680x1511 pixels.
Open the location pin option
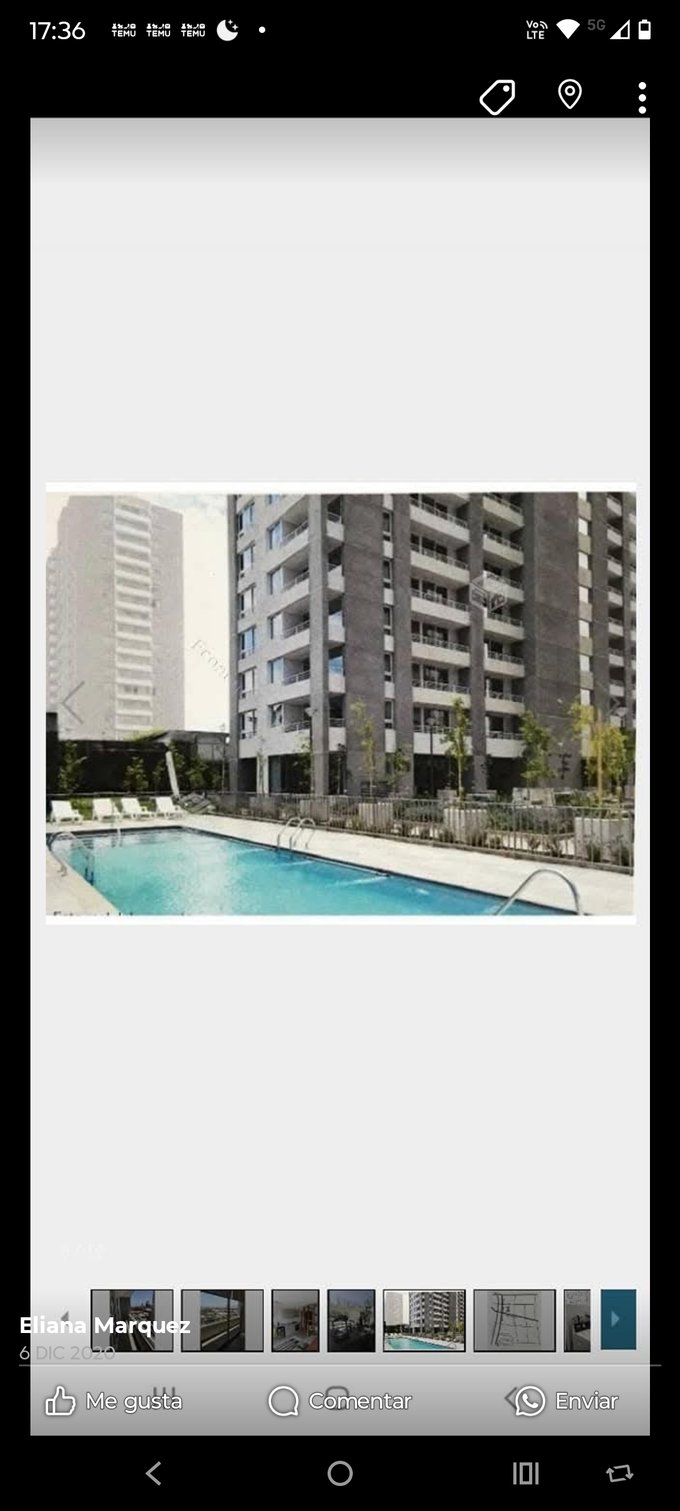[570, 95]
